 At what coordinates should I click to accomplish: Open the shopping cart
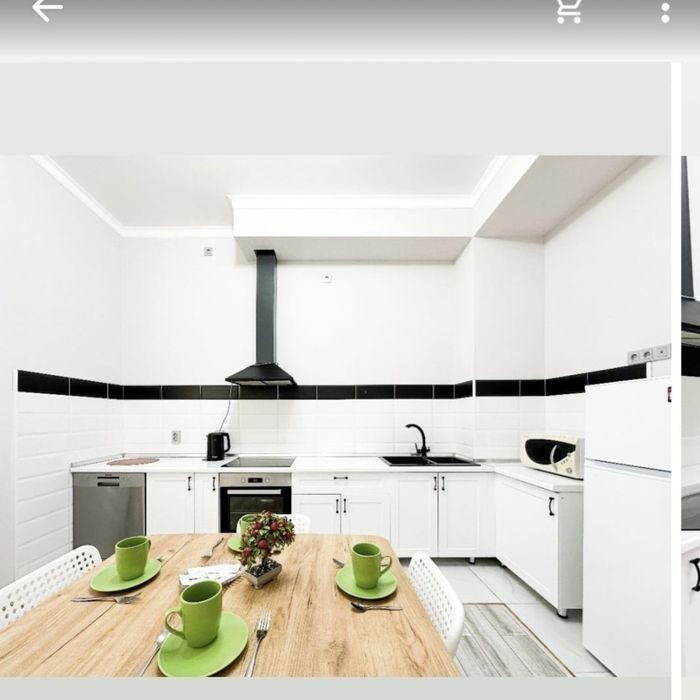pos(569,11)
